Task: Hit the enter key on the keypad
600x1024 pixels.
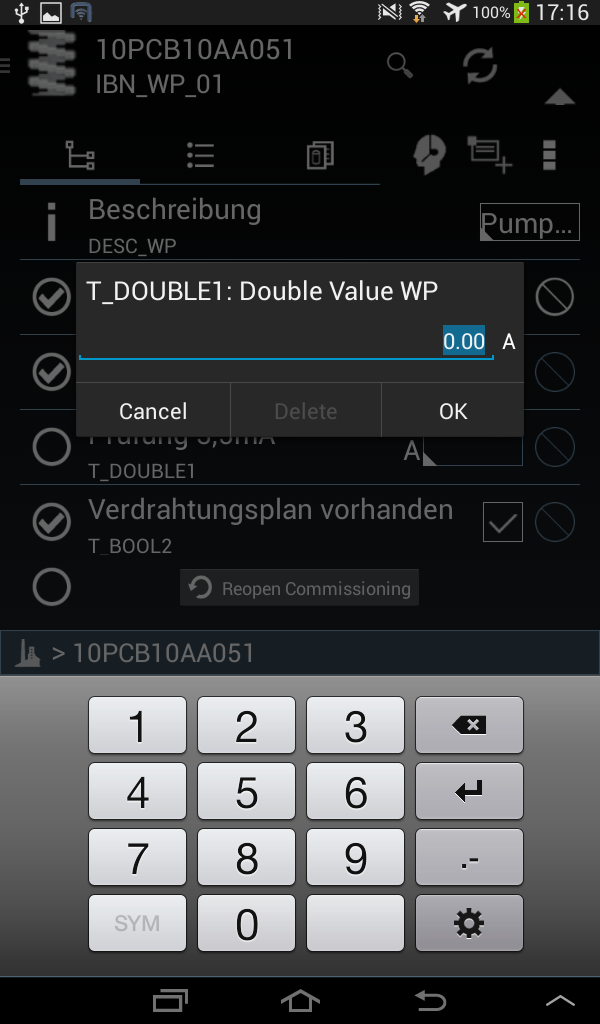Action: pos(469,792)
